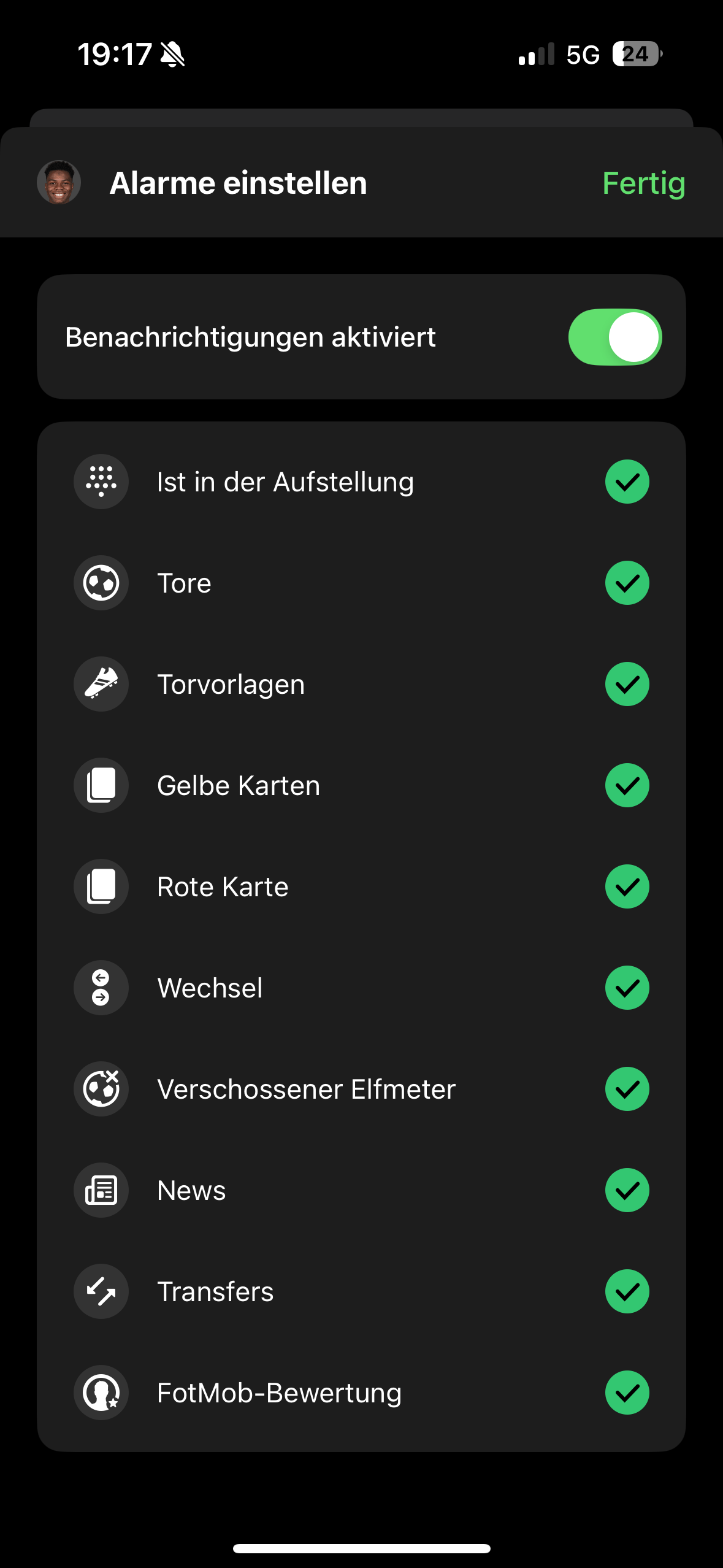723x1568 pixels.
Task: Turn off Benachrichtigungen aktiviert switch
Action: pos(615,337)
